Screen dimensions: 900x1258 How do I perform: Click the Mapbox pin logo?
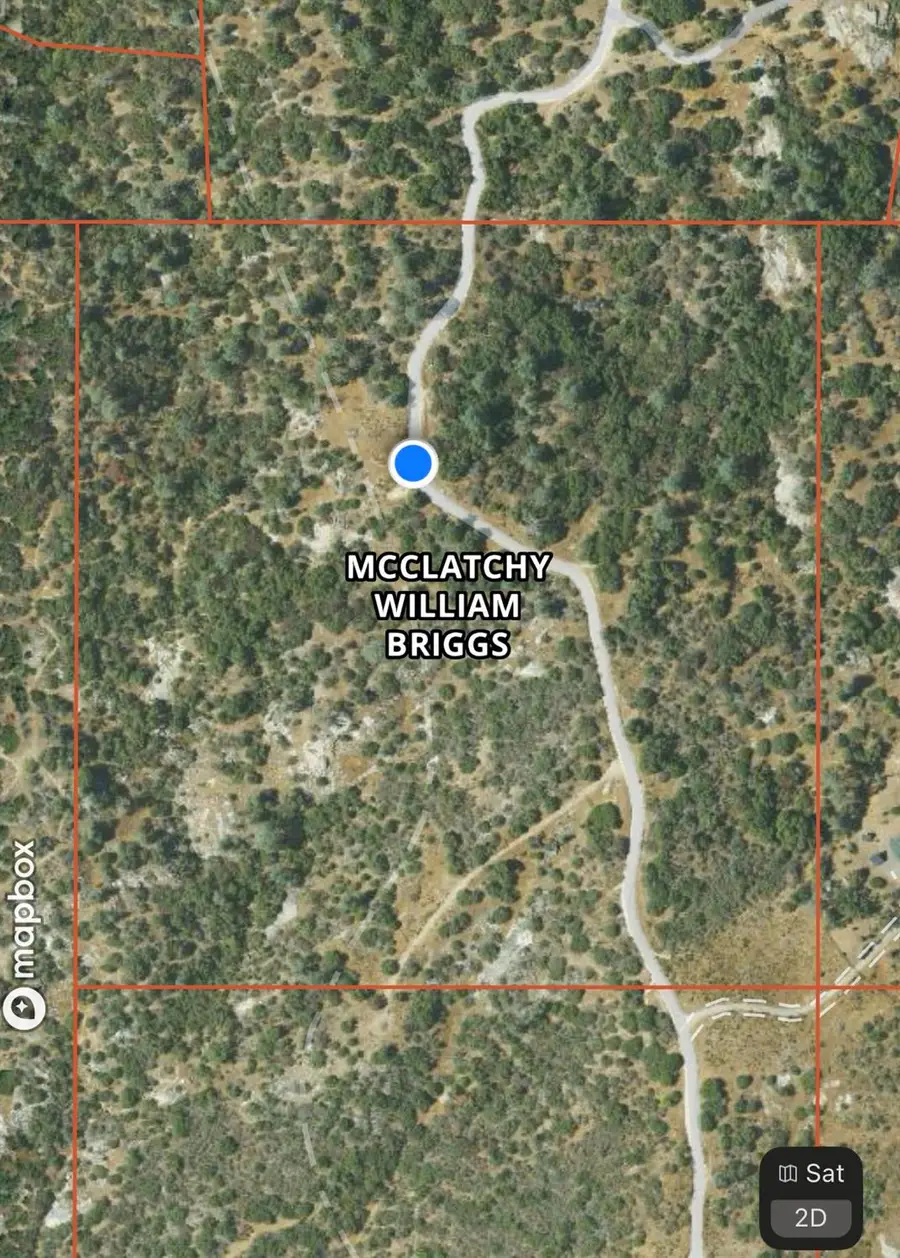(x=24, y=1009)
